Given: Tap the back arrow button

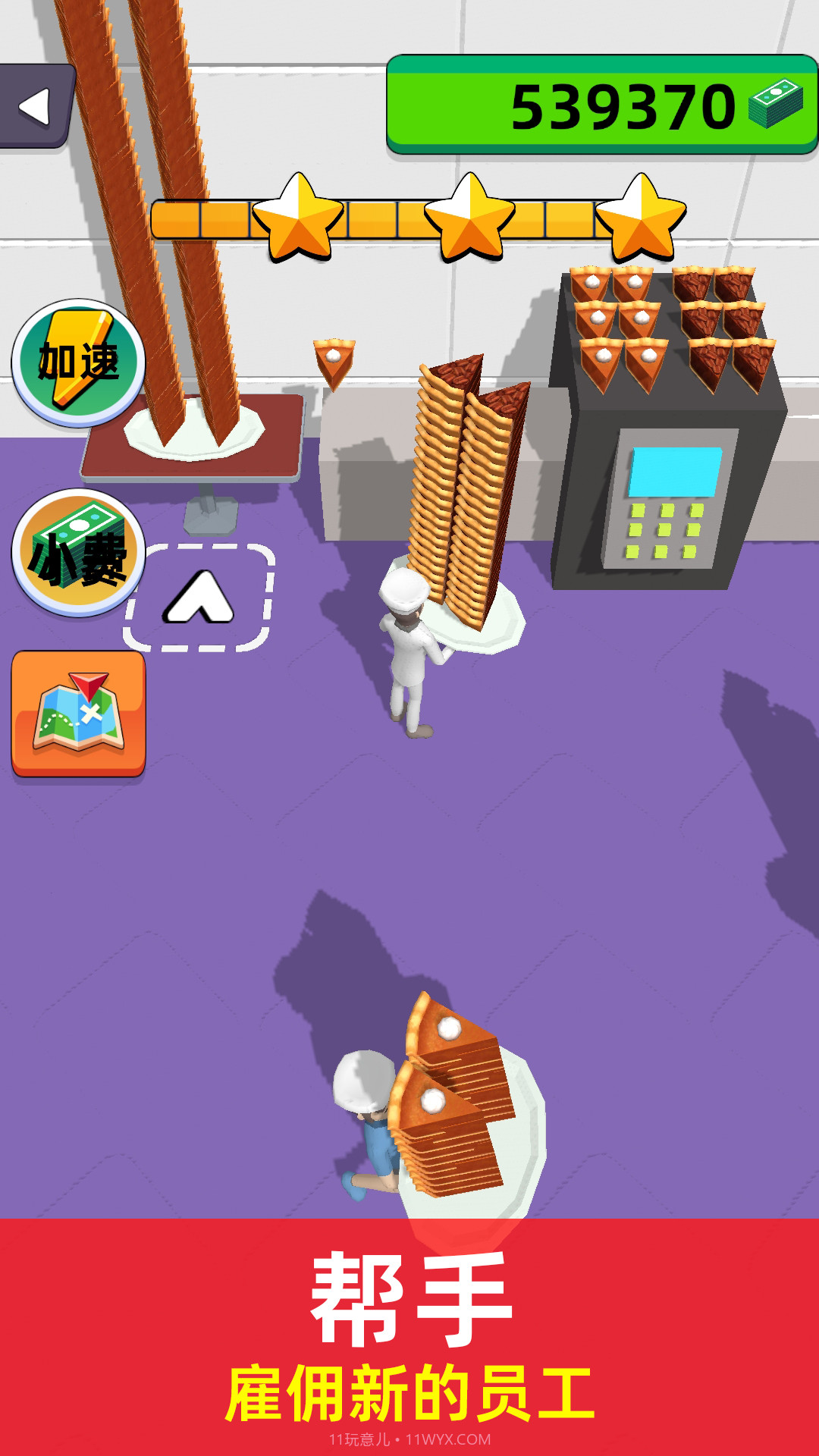Looking at the screenshot, I should (35, 106).
